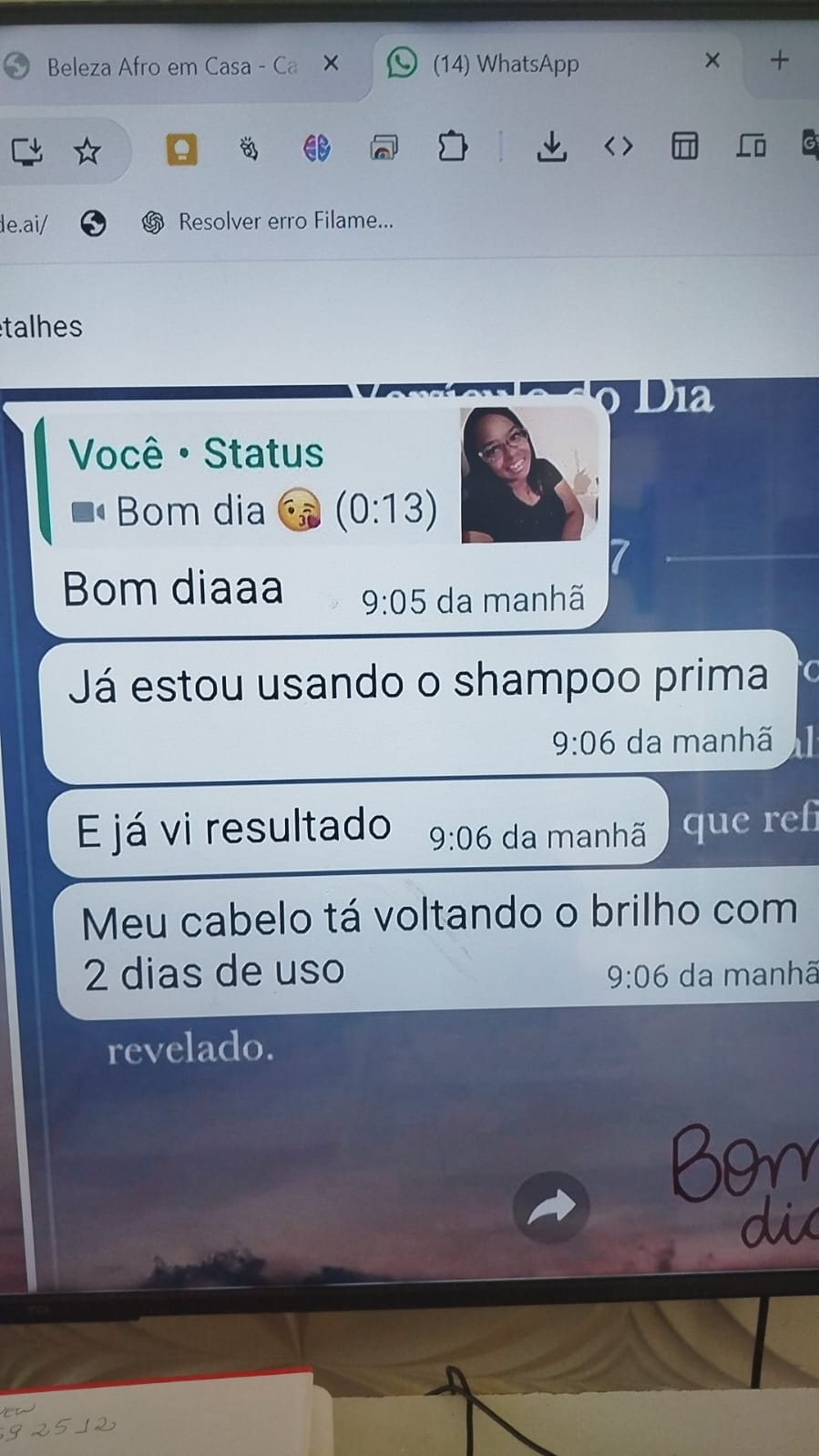Open the extensions puzzle icon
This screenshot has height=1456, width=819.
click(x=452, y=147)
